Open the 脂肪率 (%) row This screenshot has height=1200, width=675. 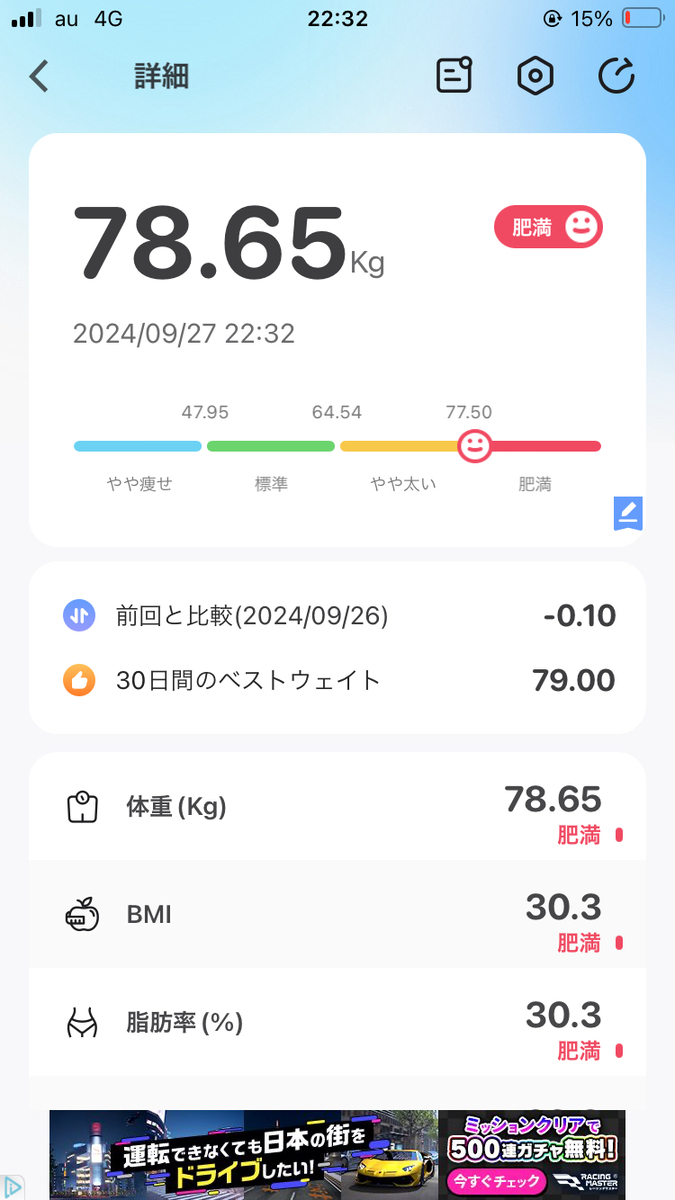tap(337, 1022)
